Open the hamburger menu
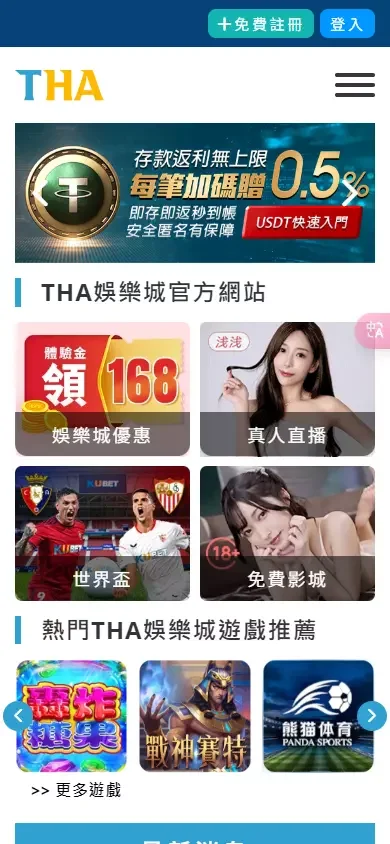 [355, 85]
